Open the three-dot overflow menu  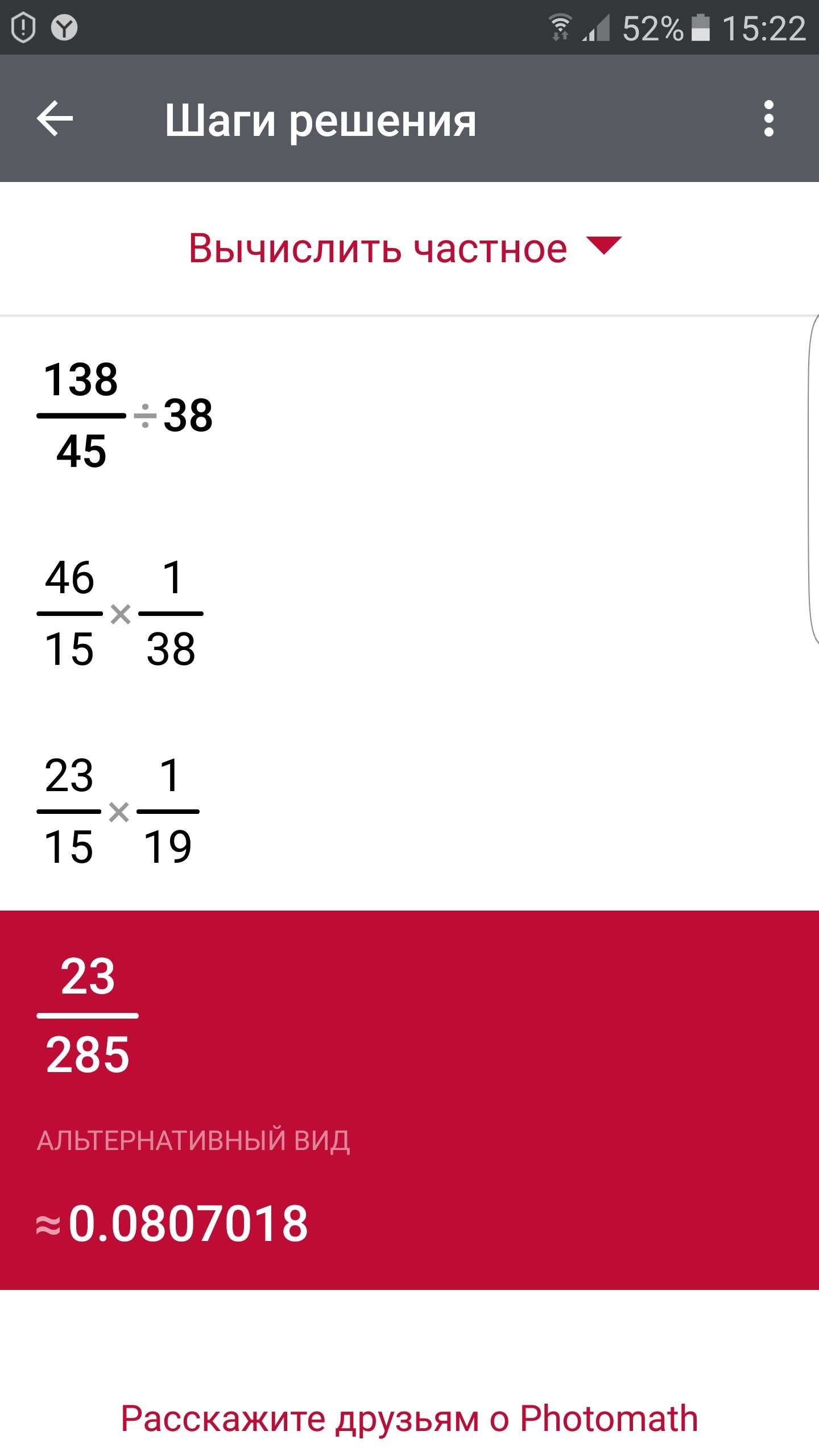(x=768, y=118)
